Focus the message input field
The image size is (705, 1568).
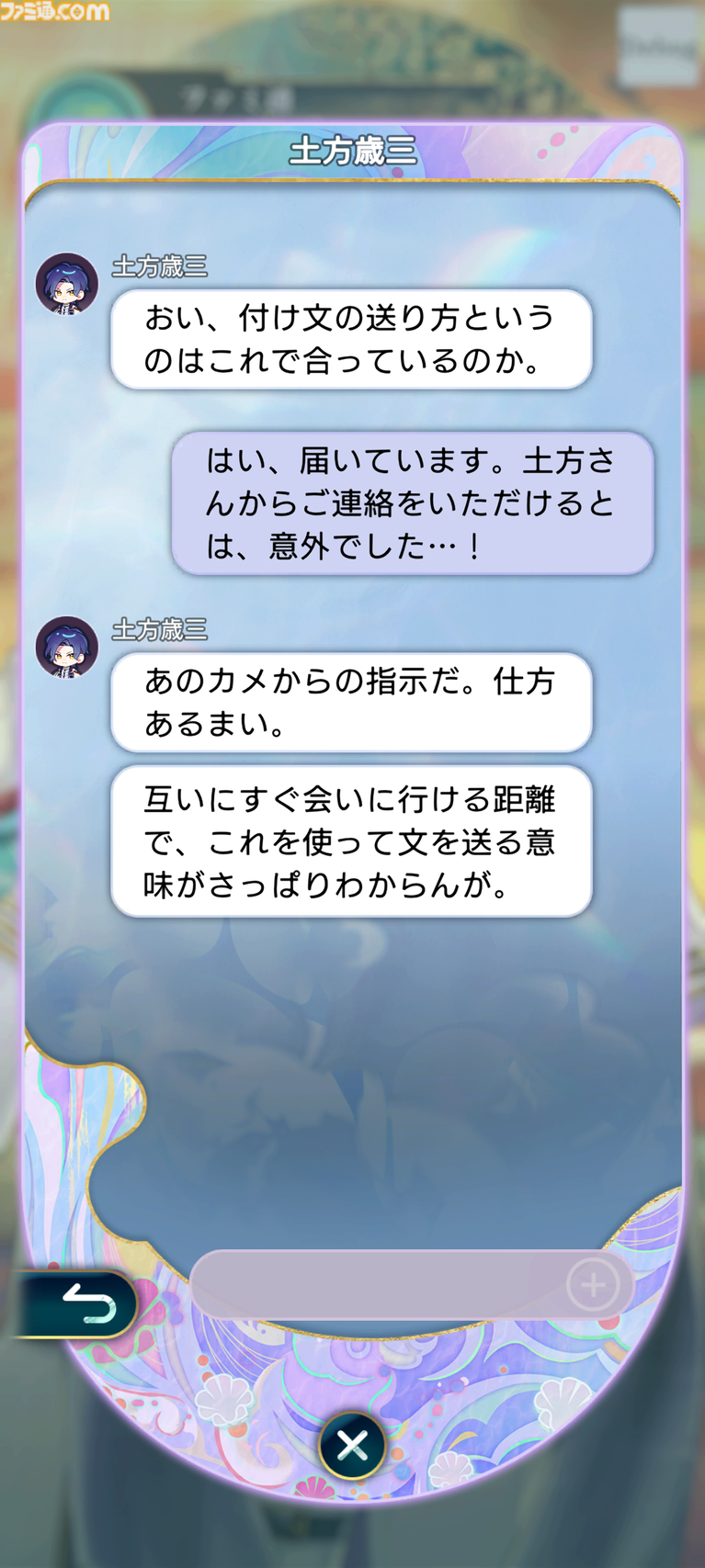(377, 1284)
